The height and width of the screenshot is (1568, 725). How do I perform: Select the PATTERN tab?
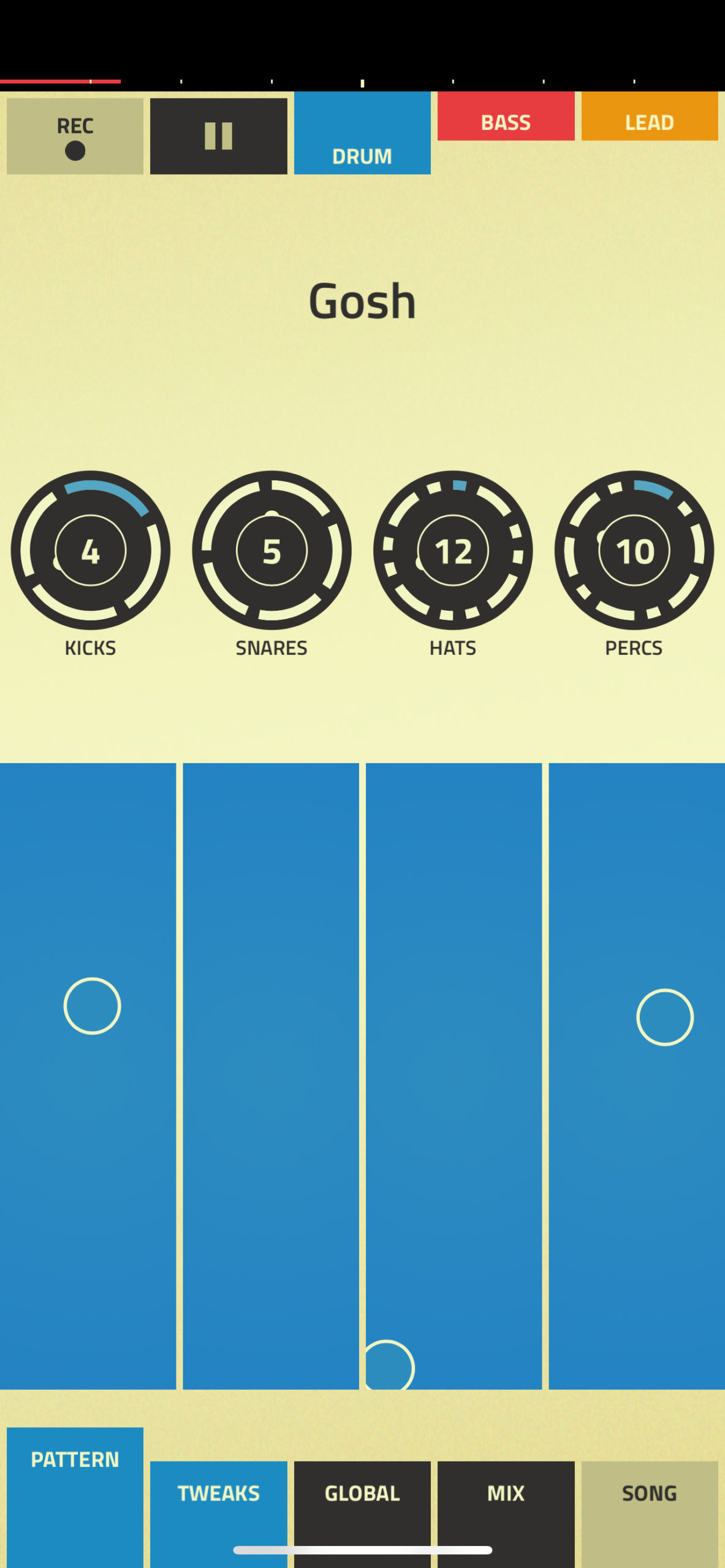[75, 1498]
